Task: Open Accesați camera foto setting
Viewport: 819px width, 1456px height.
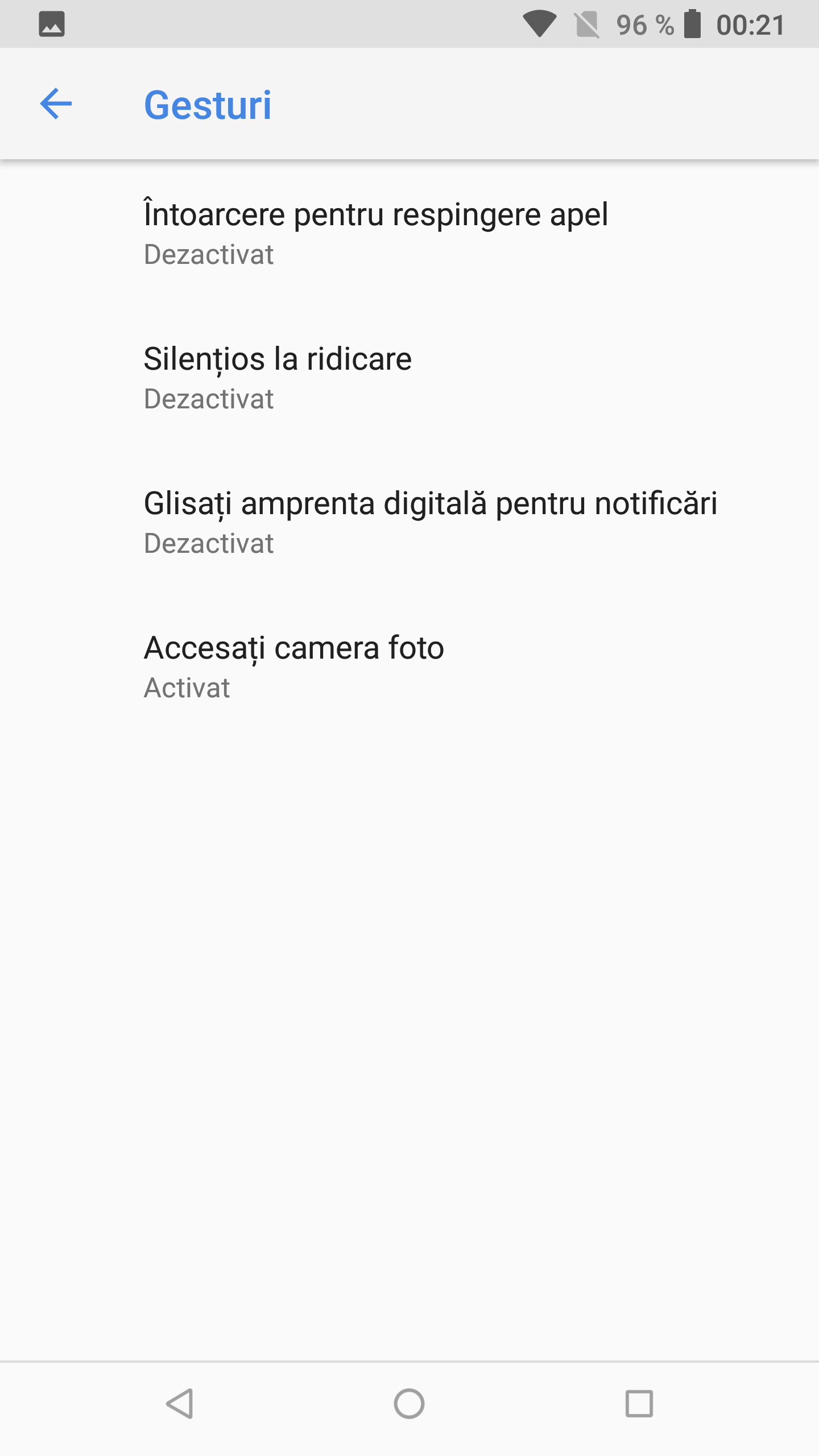Action: pos(409,667)
